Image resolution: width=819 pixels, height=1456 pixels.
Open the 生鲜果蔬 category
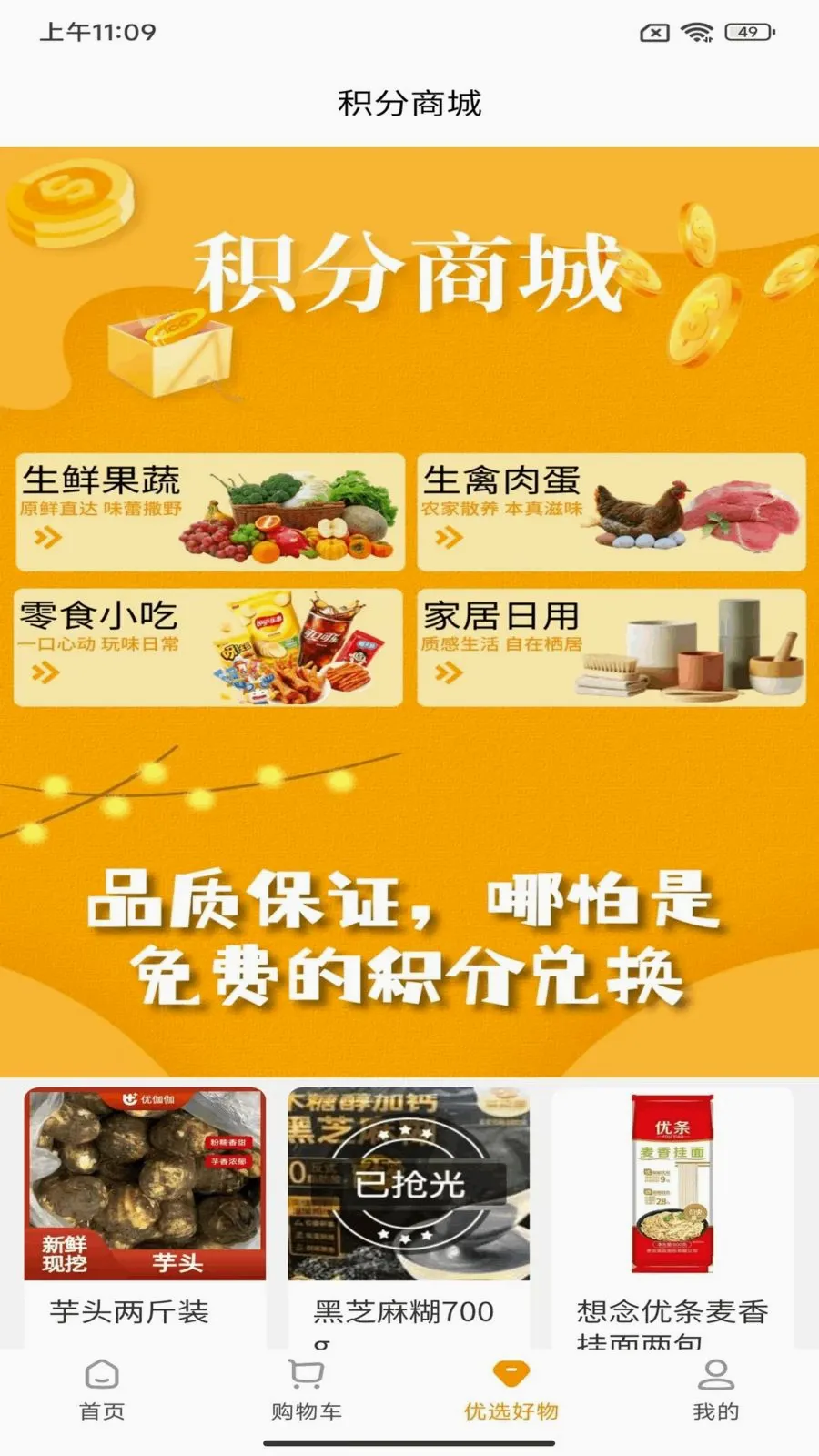(210, 512)
